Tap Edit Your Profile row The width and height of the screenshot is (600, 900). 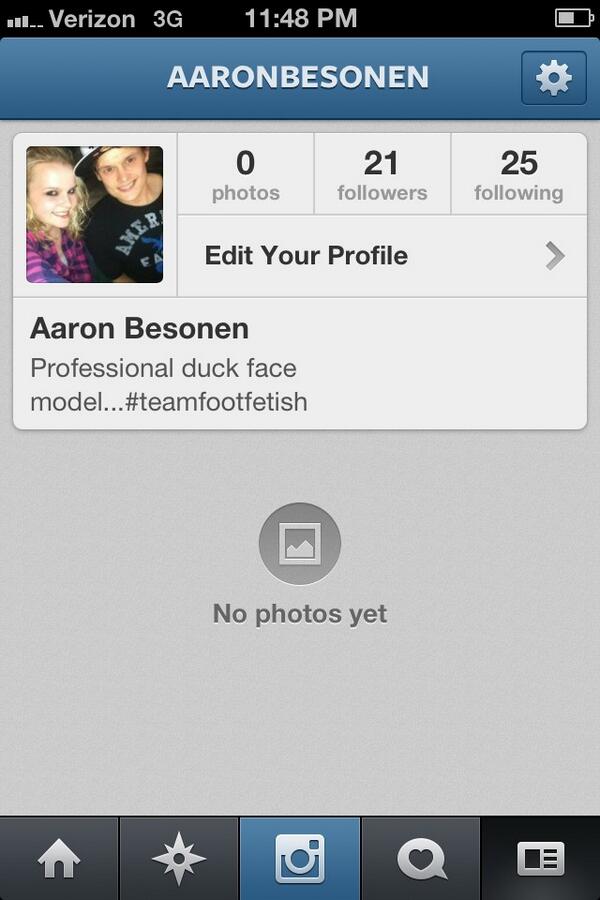(382, 256)
